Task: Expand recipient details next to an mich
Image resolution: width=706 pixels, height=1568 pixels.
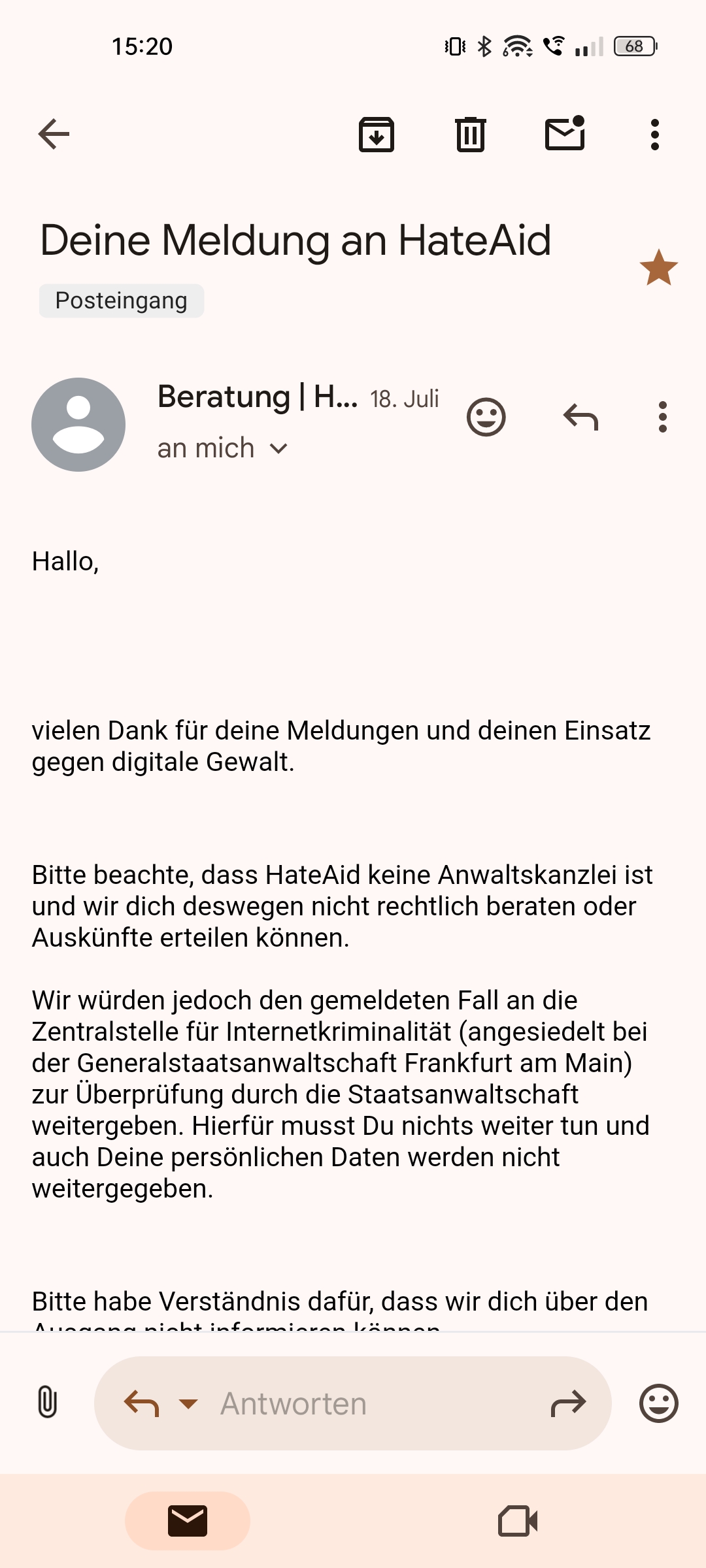Action: pos(278,449)
